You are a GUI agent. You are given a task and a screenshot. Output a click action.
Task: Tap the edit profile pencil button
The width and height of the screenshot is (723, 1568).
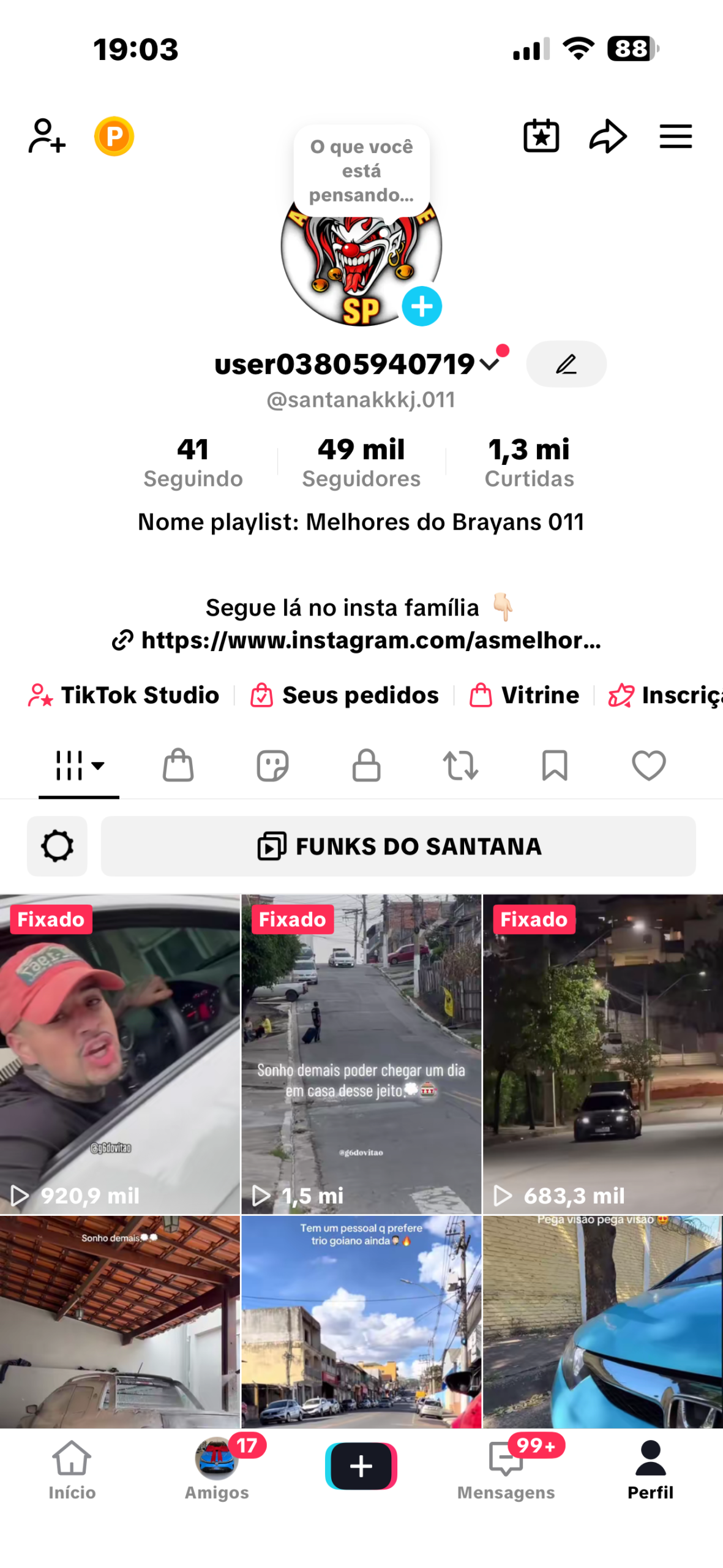pyautogui.click(x=566, y=364)
